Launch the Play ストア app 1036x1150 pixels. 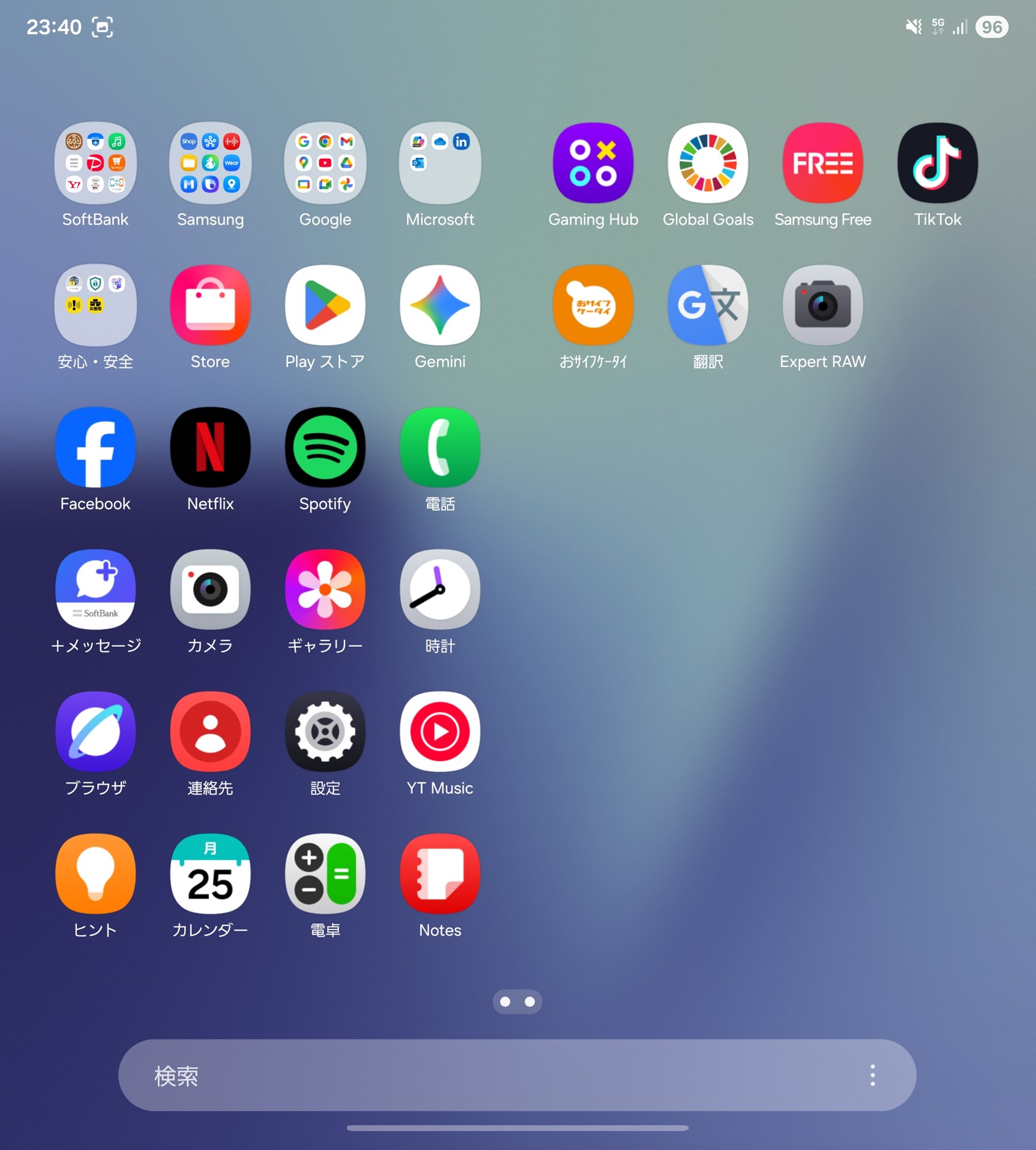click(325, 305)
